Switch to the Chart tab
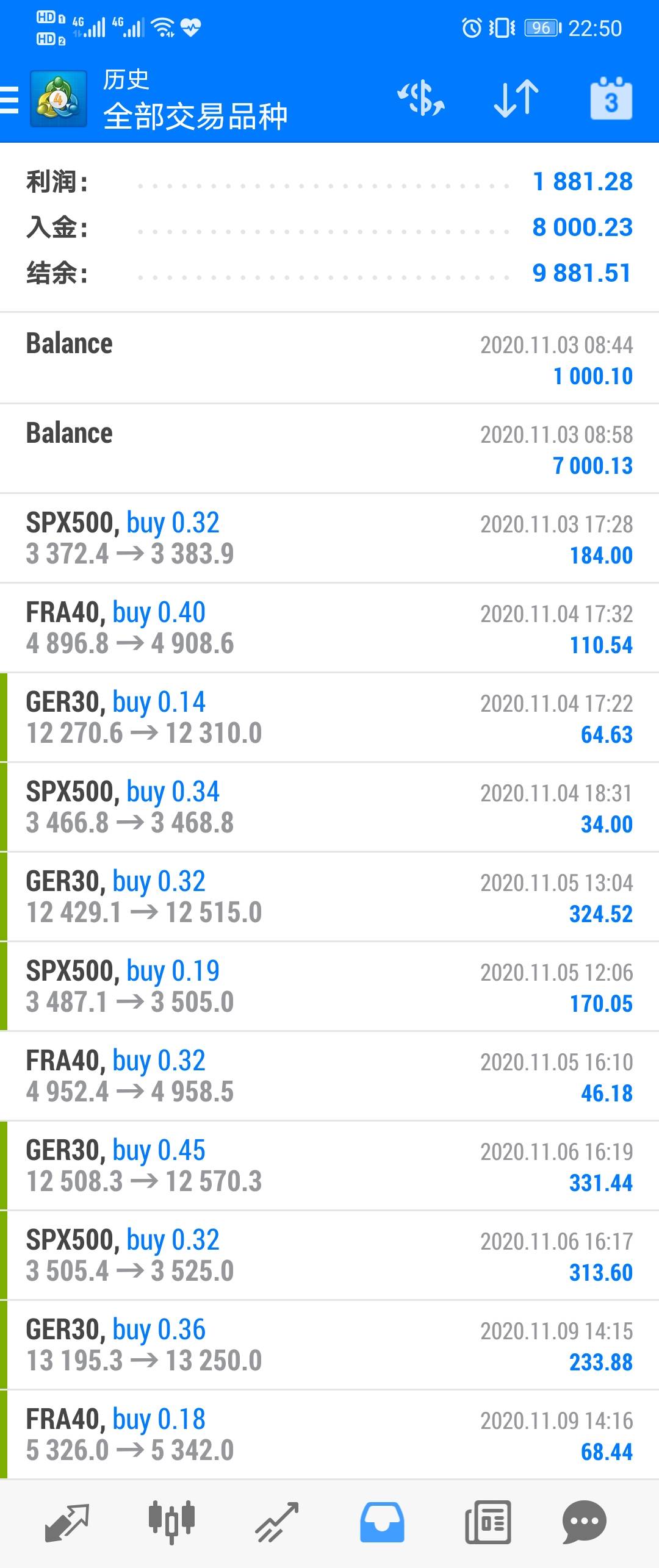 [172, 1523]
